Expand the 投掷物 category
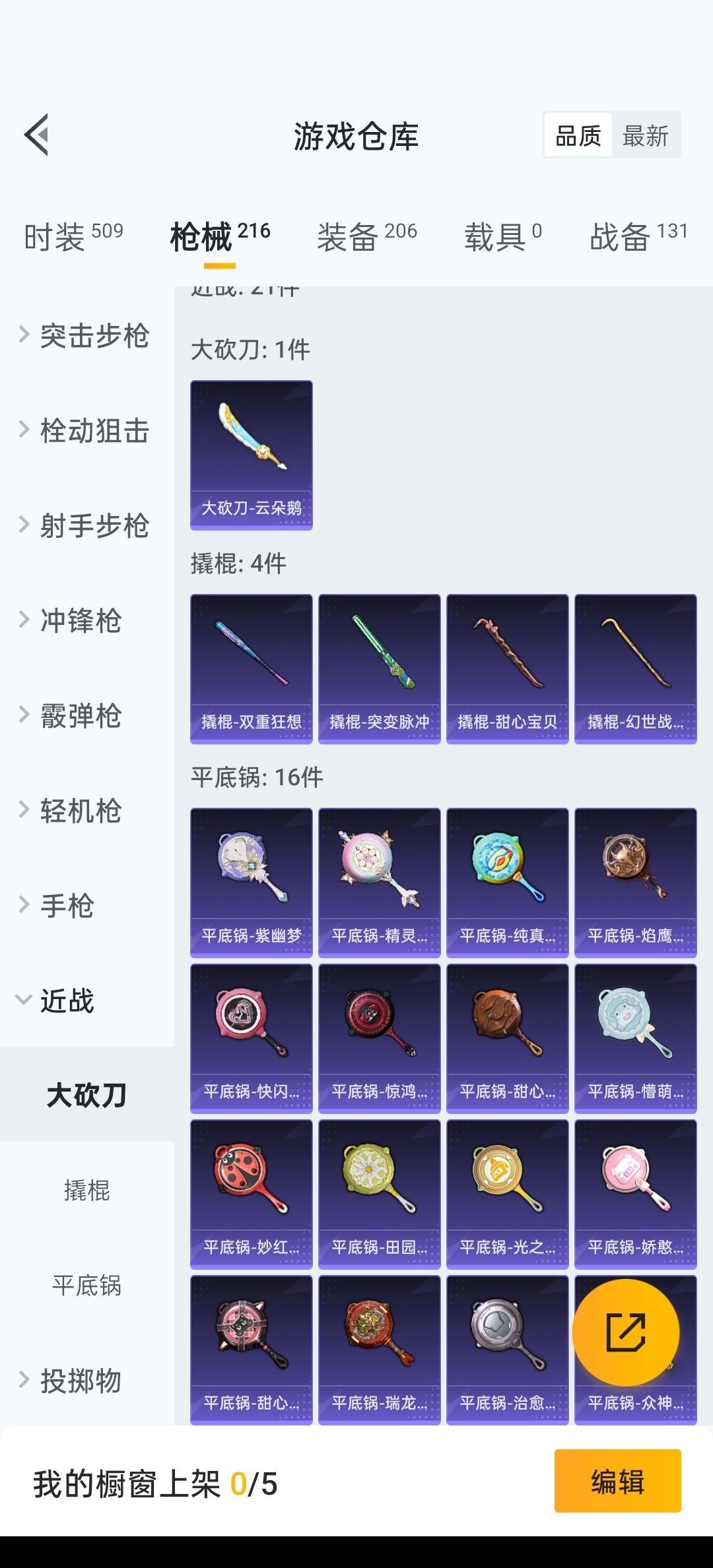Viewport: 713px width, 1568px height. click(79, 1380)
